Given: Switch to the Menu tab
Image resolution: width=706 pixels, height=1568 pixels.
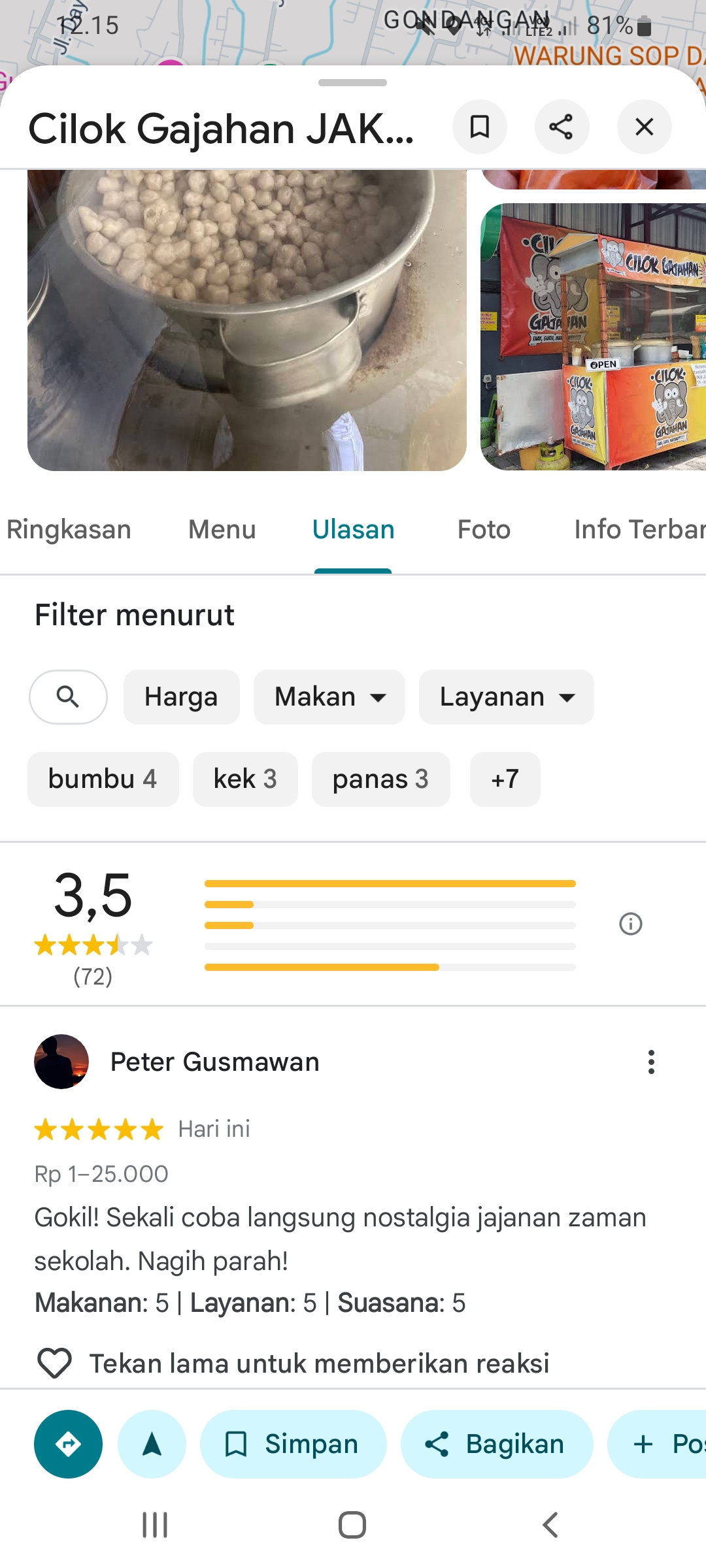Looking at the screenshot, I should [222, 530].
